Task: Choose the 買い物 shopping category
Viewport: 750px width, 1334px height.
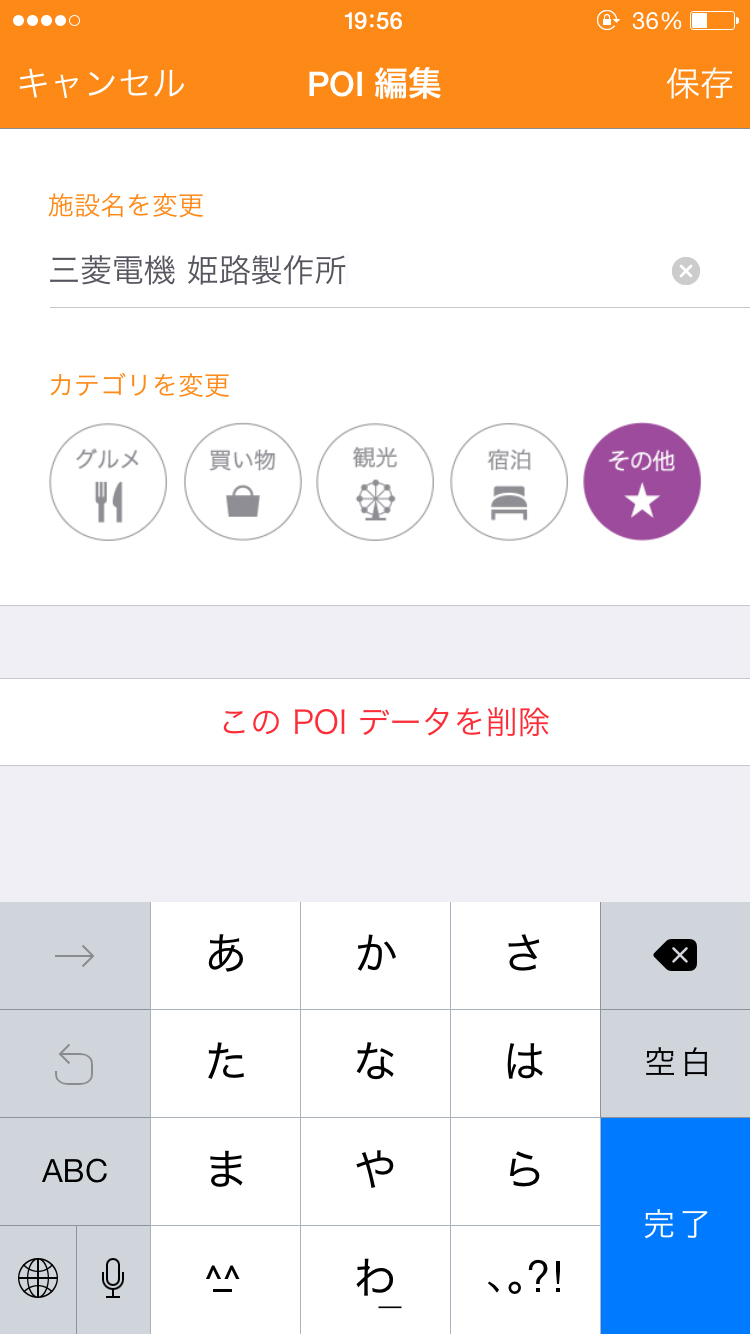Action: click(x=242, y=482)
